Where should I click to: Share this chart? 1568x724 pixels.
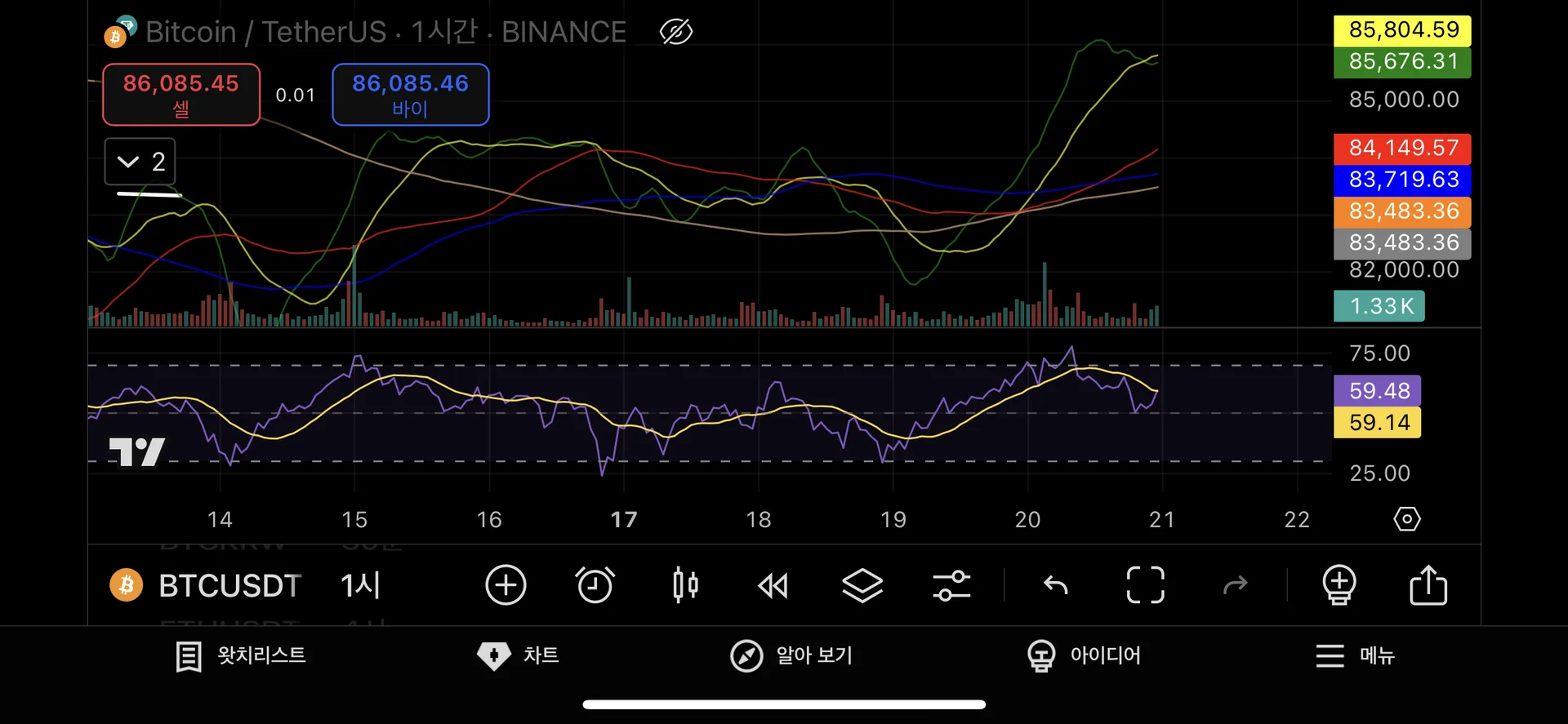pos(1428,585)
